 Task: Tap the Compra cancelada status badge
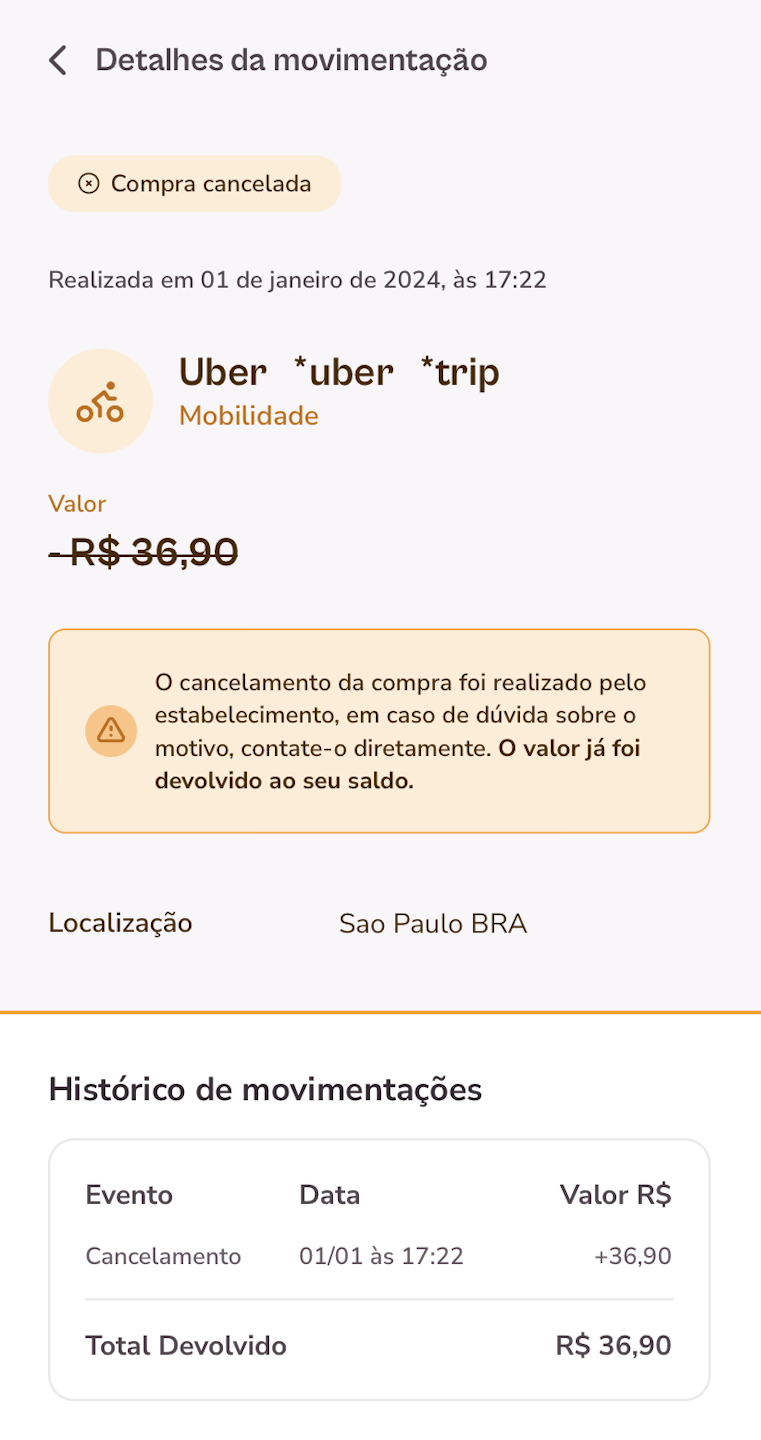tap(195, 183)
